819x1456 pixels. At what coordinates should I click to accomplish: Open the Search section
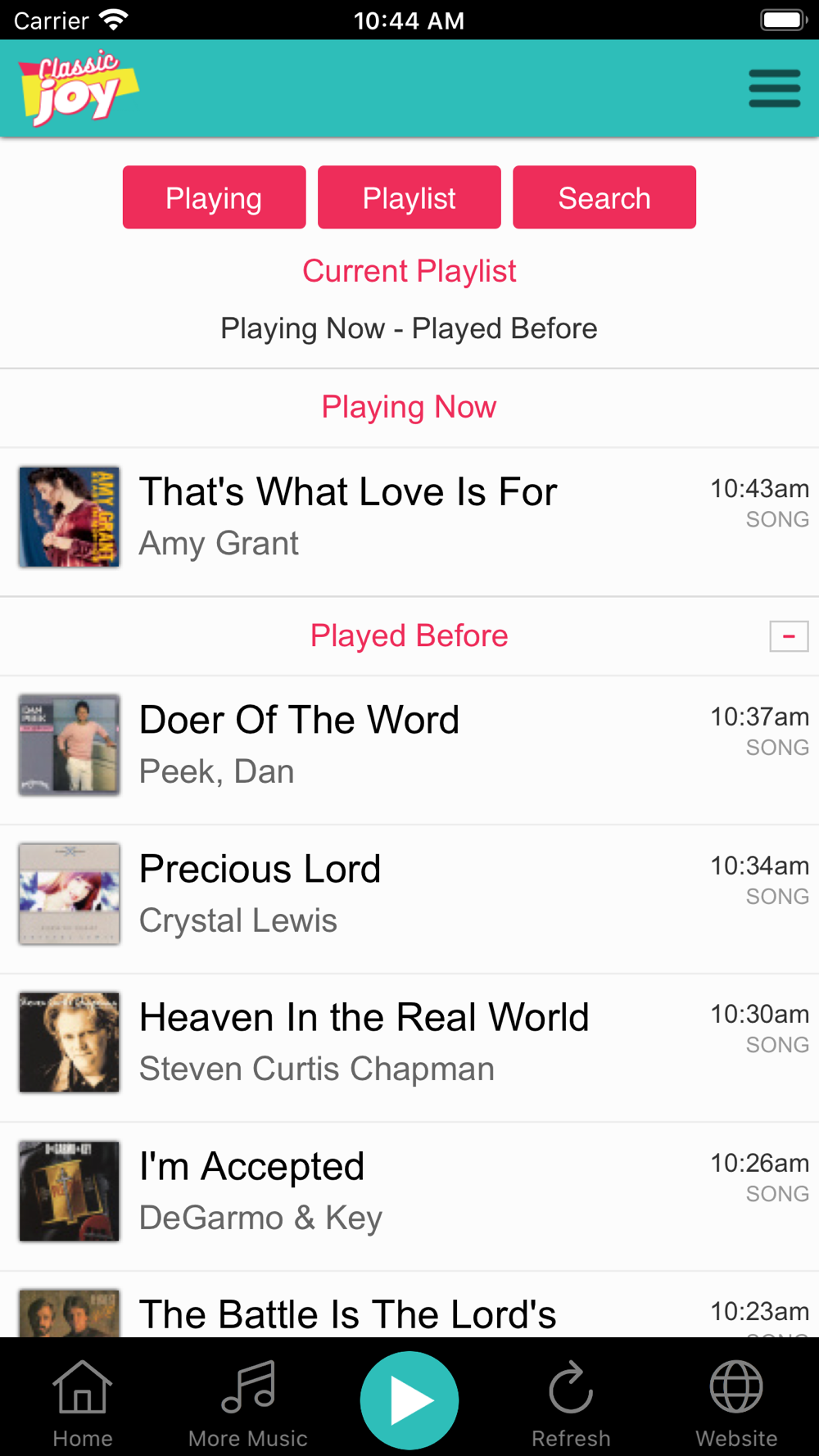tap(604, 197)
